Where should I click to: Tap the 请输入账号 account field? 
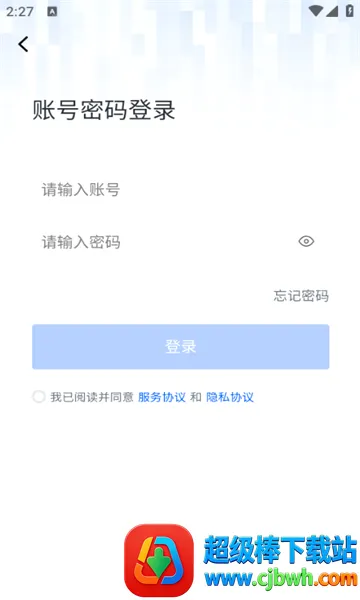pyautogui.click(x=181, y=189)
